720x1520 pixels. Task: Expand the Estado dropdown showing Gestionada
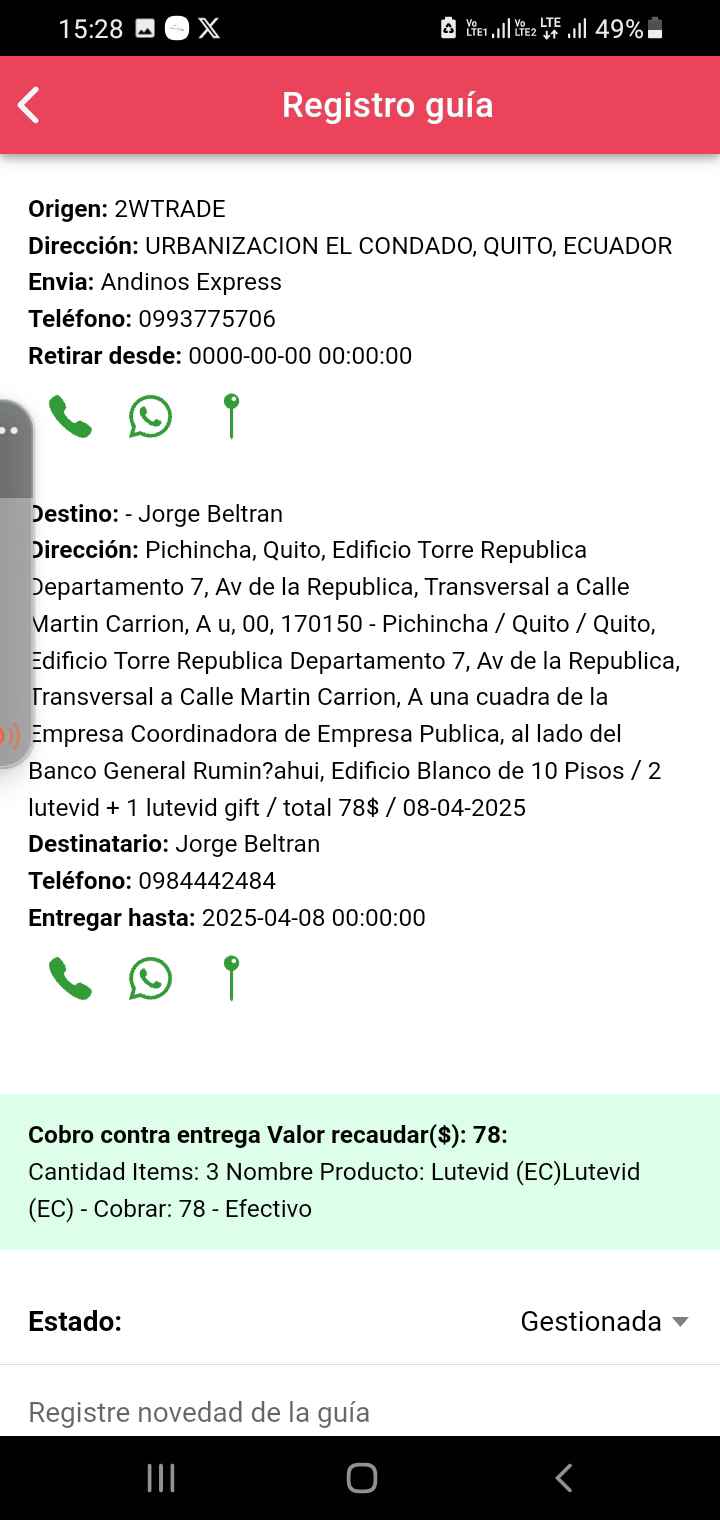click(604, 1321)
